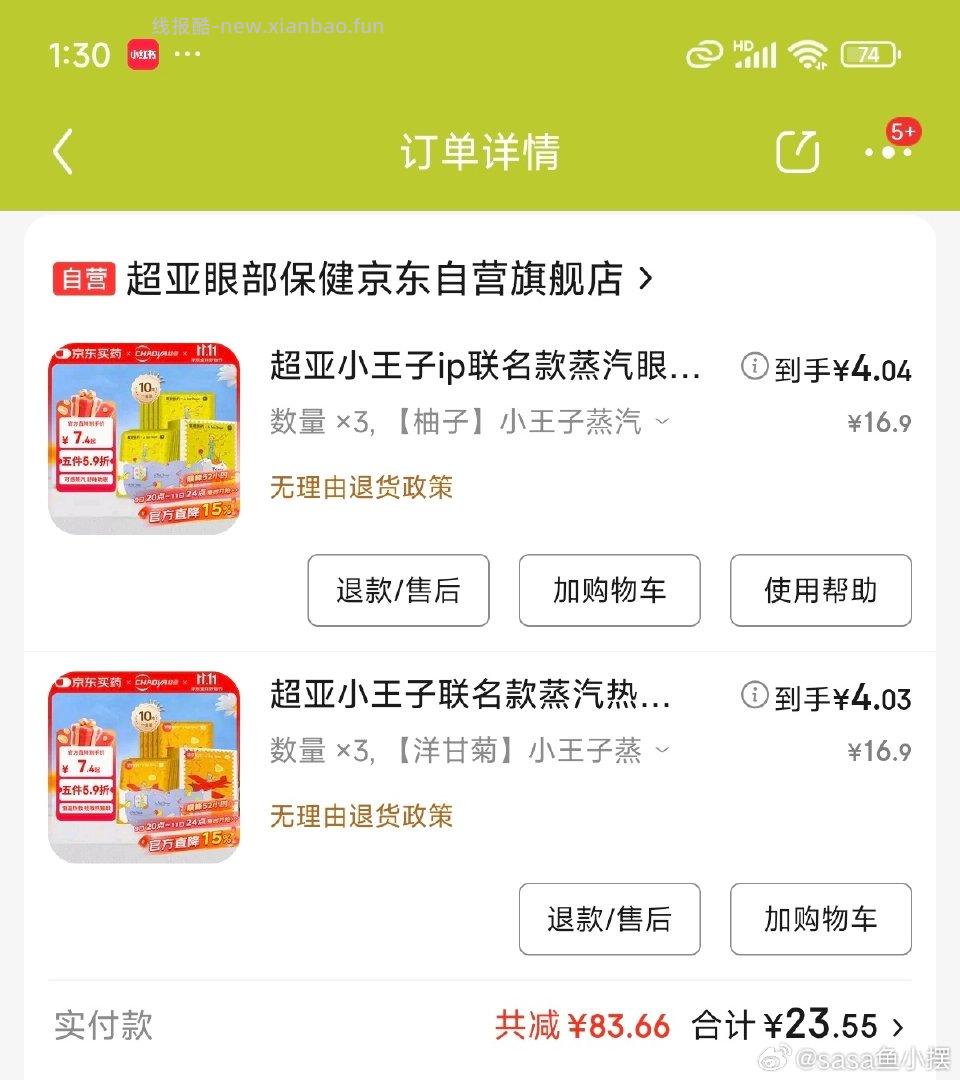The image size is (960, 1080).
Task: Click the 自营 badge next to store name
Action: [x=84, y=280]
